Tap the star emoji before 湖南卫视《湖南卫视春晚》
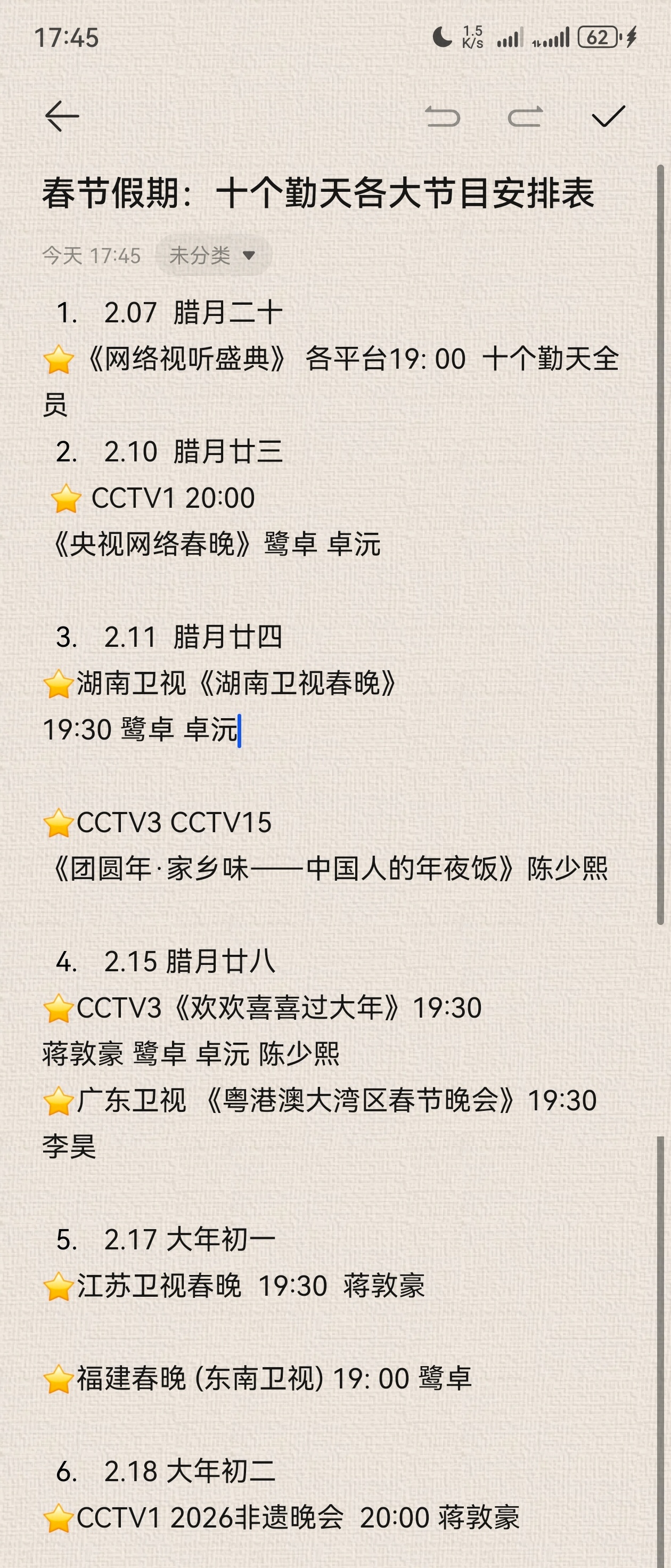671x1568 pixels. pyautogui.click(x=60, y=683)
